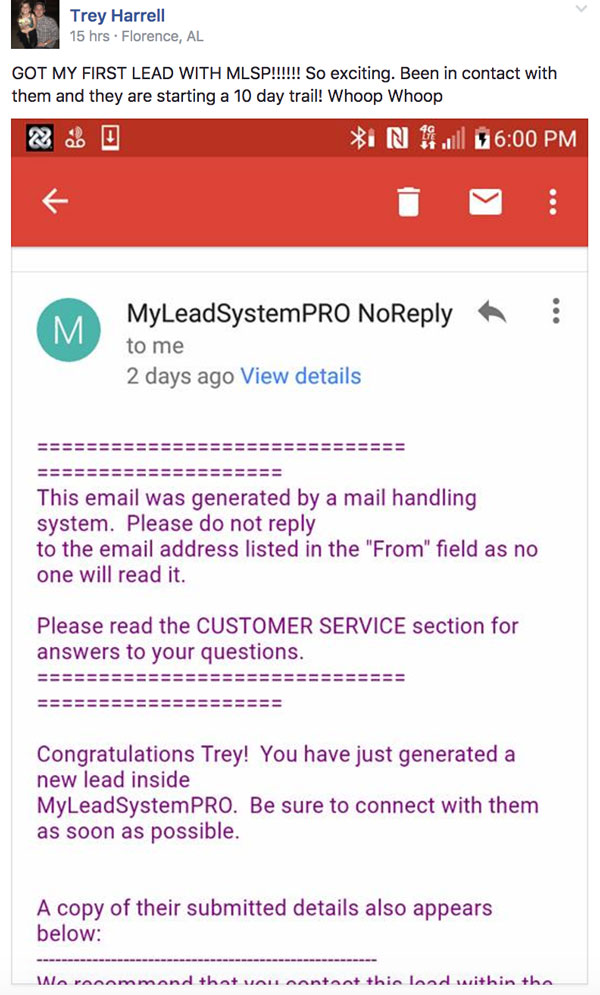Tap Trey Harrell's profile photo

pos(35,24)
